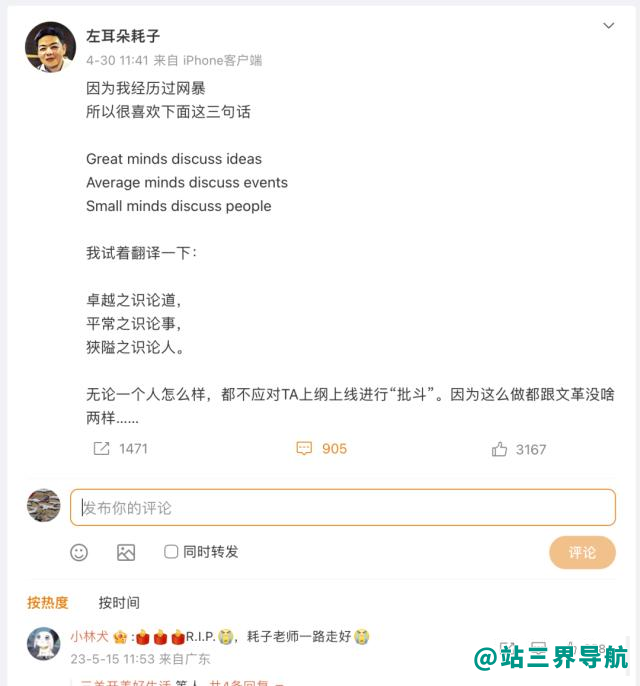Screen dimensions: 640x686
Task: Open commenter 小林犬's profile name
Action: (90, 636)
